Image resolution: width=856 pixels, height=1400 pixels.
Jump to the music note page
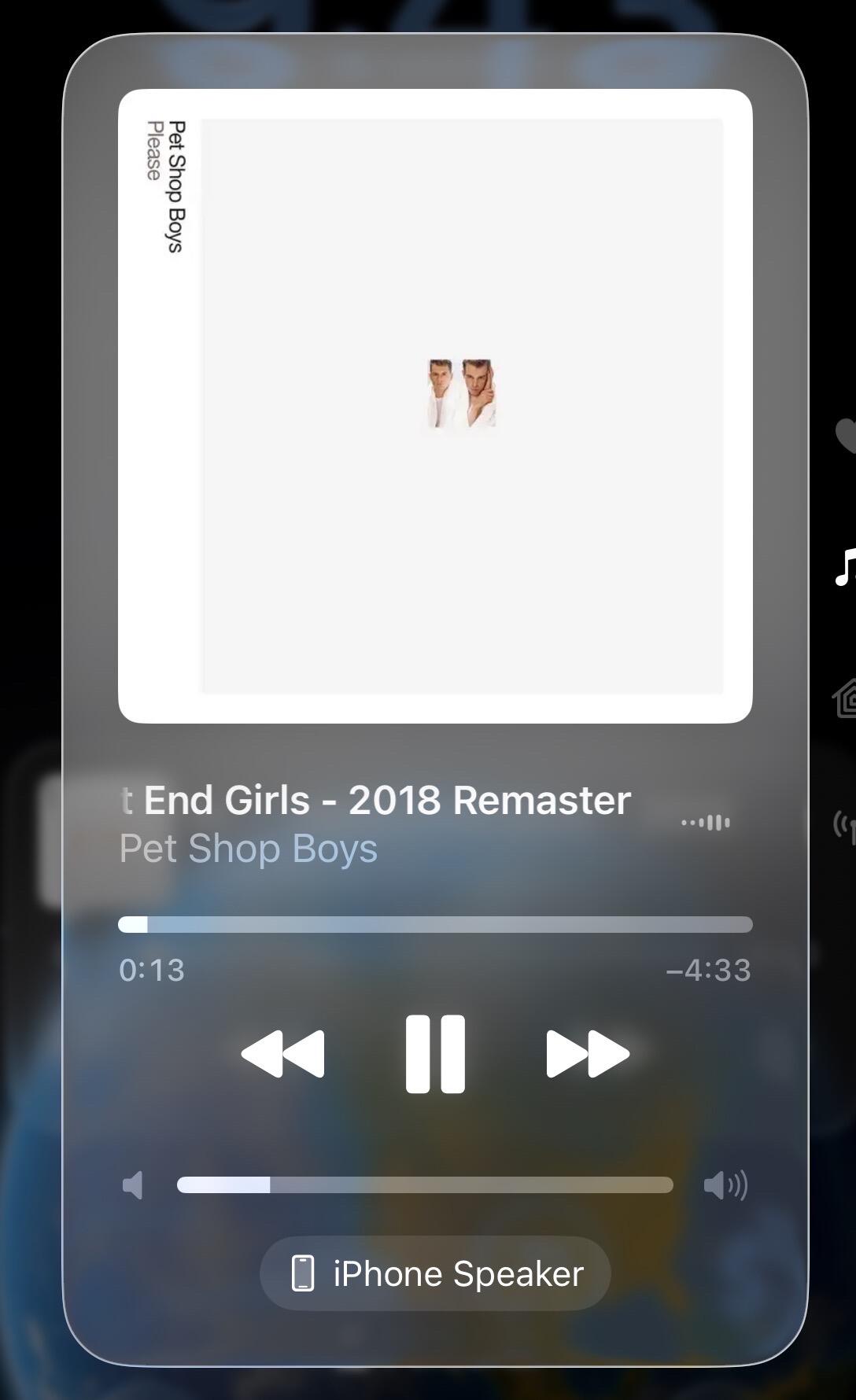click(x=845, y=567)
